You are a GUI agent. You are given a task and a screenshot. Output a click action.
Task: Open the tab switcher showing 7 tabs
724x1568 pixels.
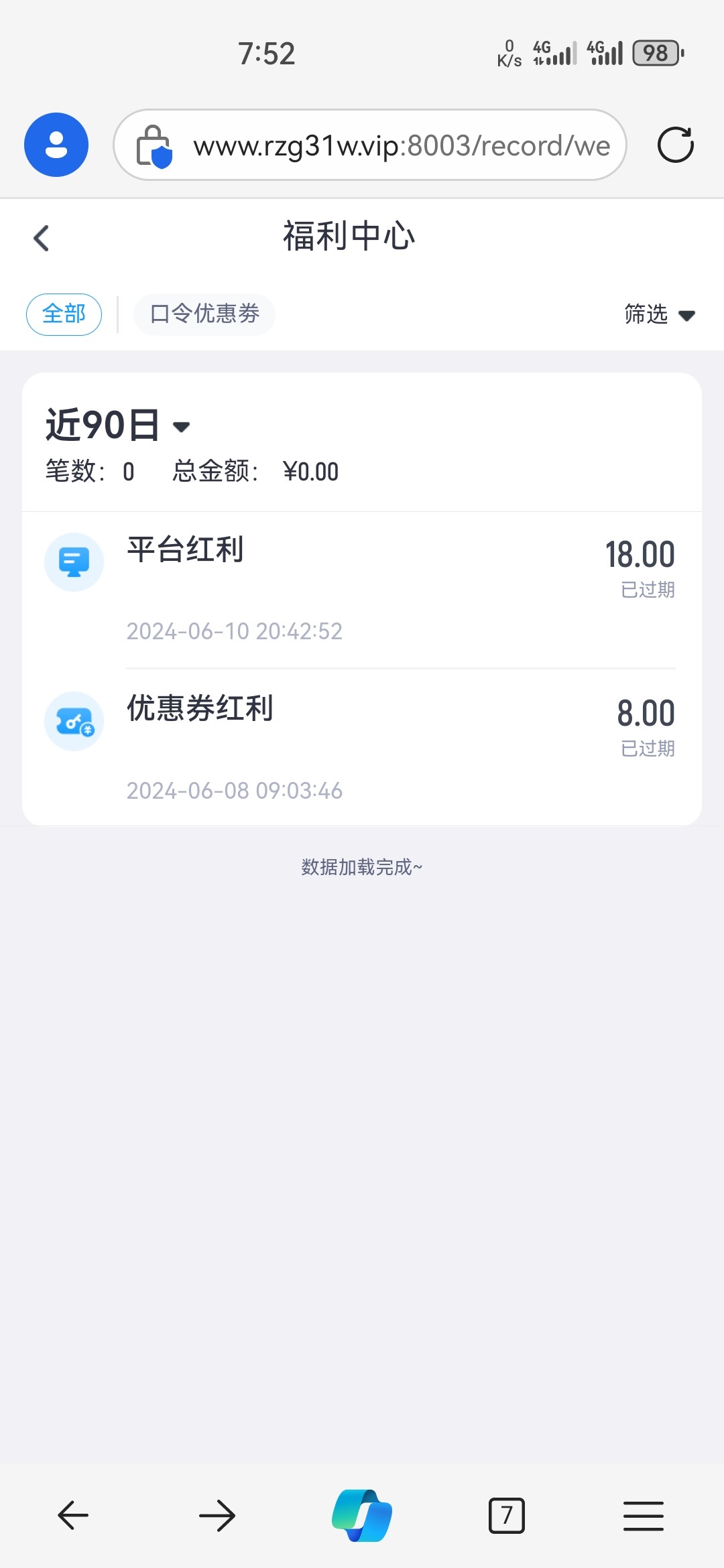point(507,1515)
